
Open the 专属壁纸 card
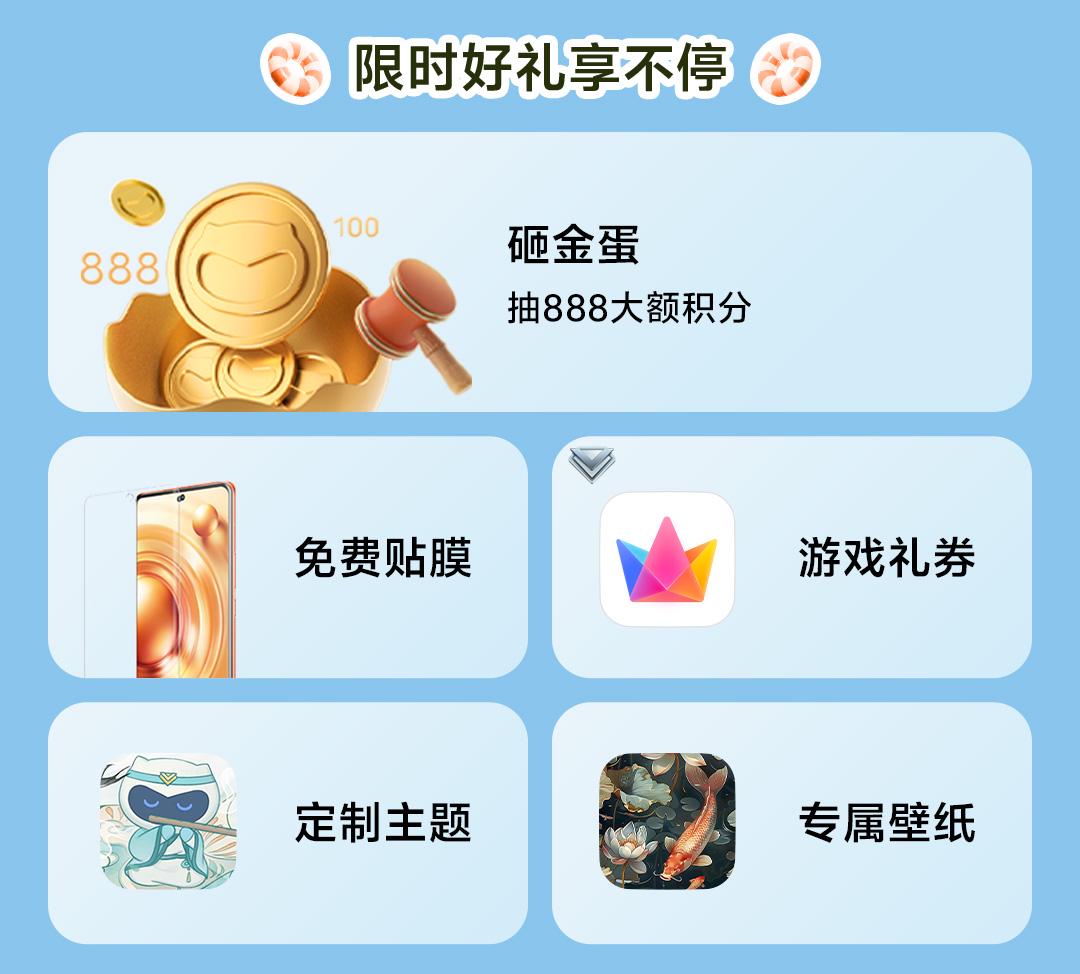tap(792, 822)
